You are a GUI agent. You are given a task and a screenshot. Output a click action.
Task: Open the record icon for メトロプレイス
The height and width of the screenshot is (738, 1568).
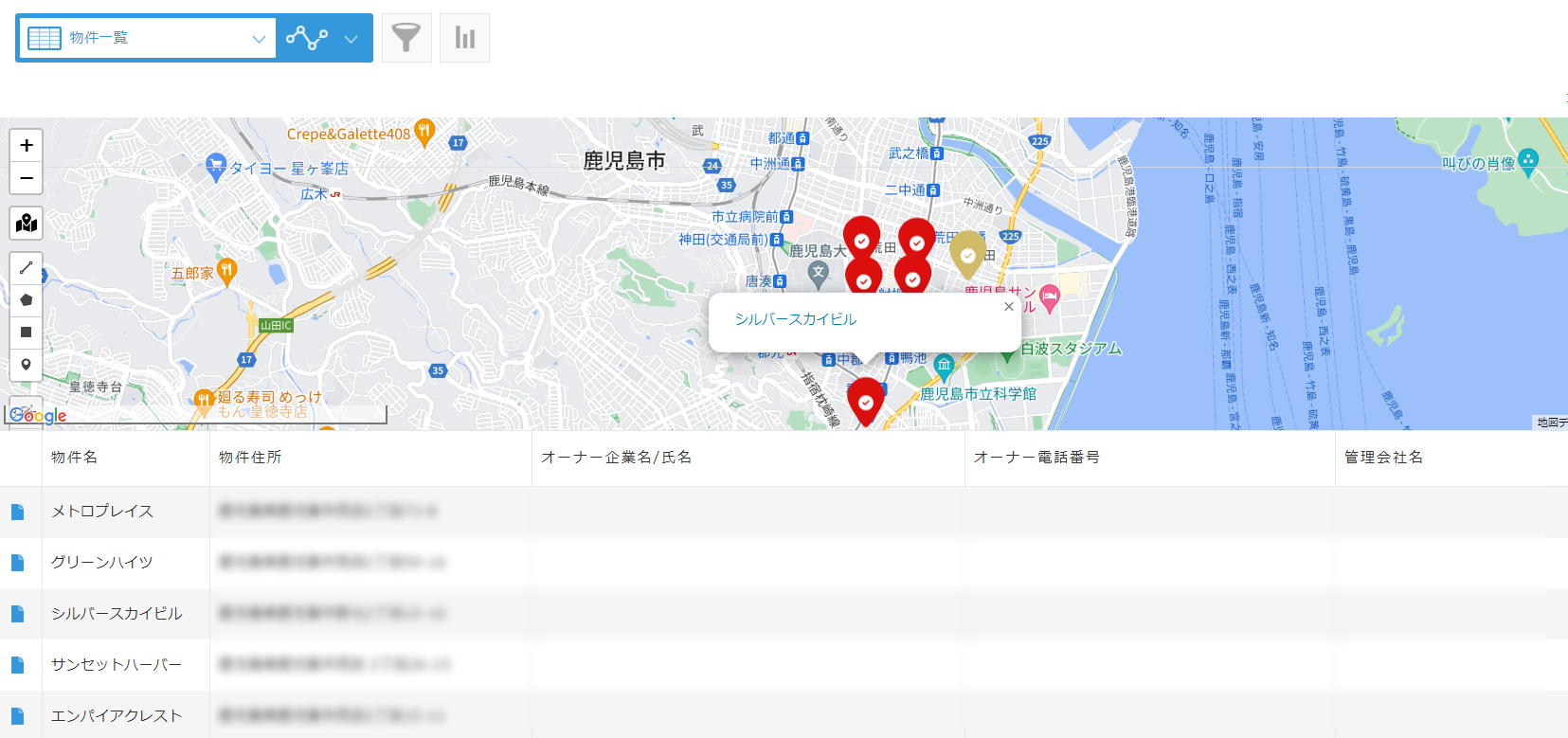click(17, 512)
